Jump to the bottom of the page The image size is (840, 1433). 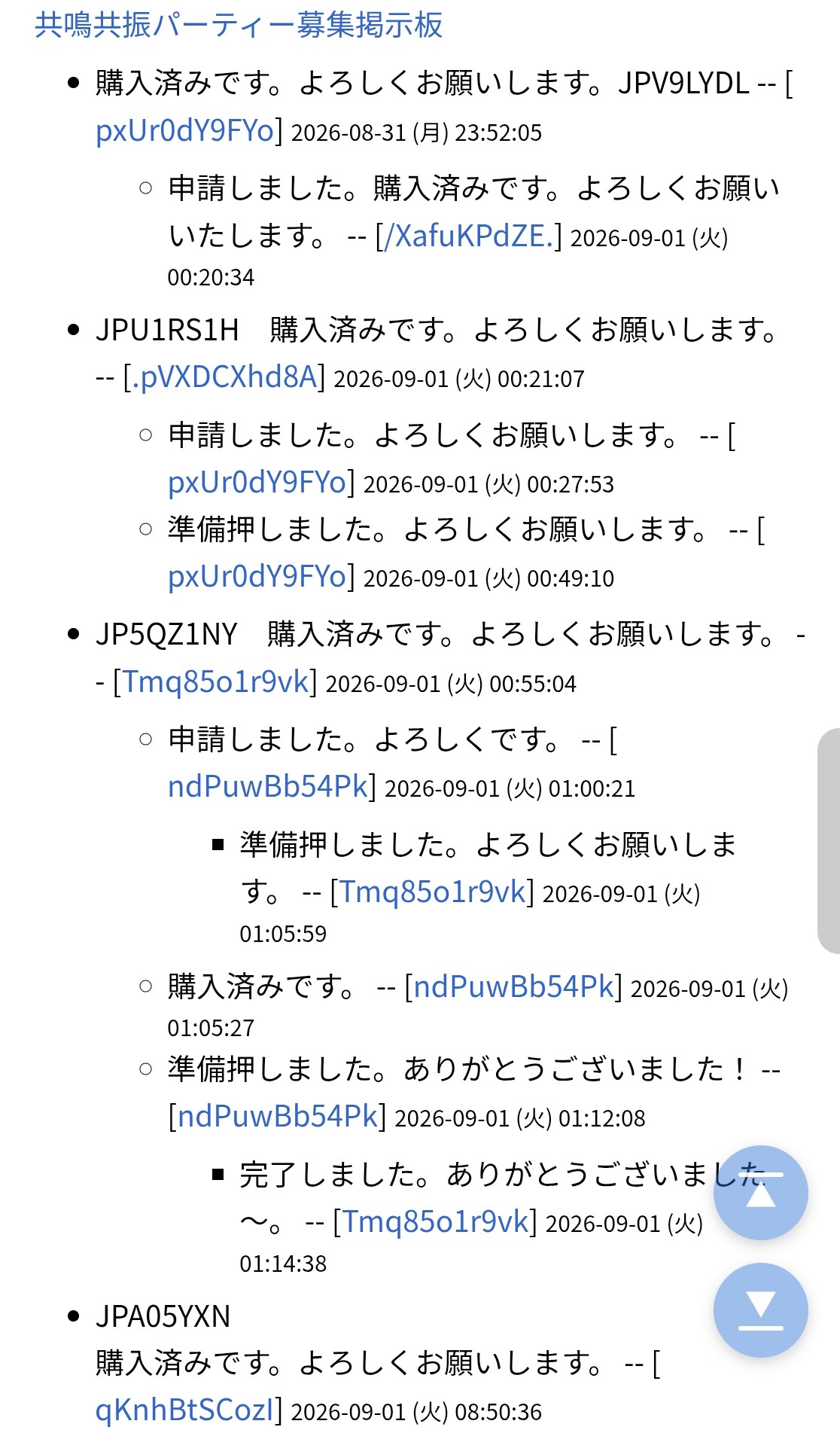[760, 1310]
